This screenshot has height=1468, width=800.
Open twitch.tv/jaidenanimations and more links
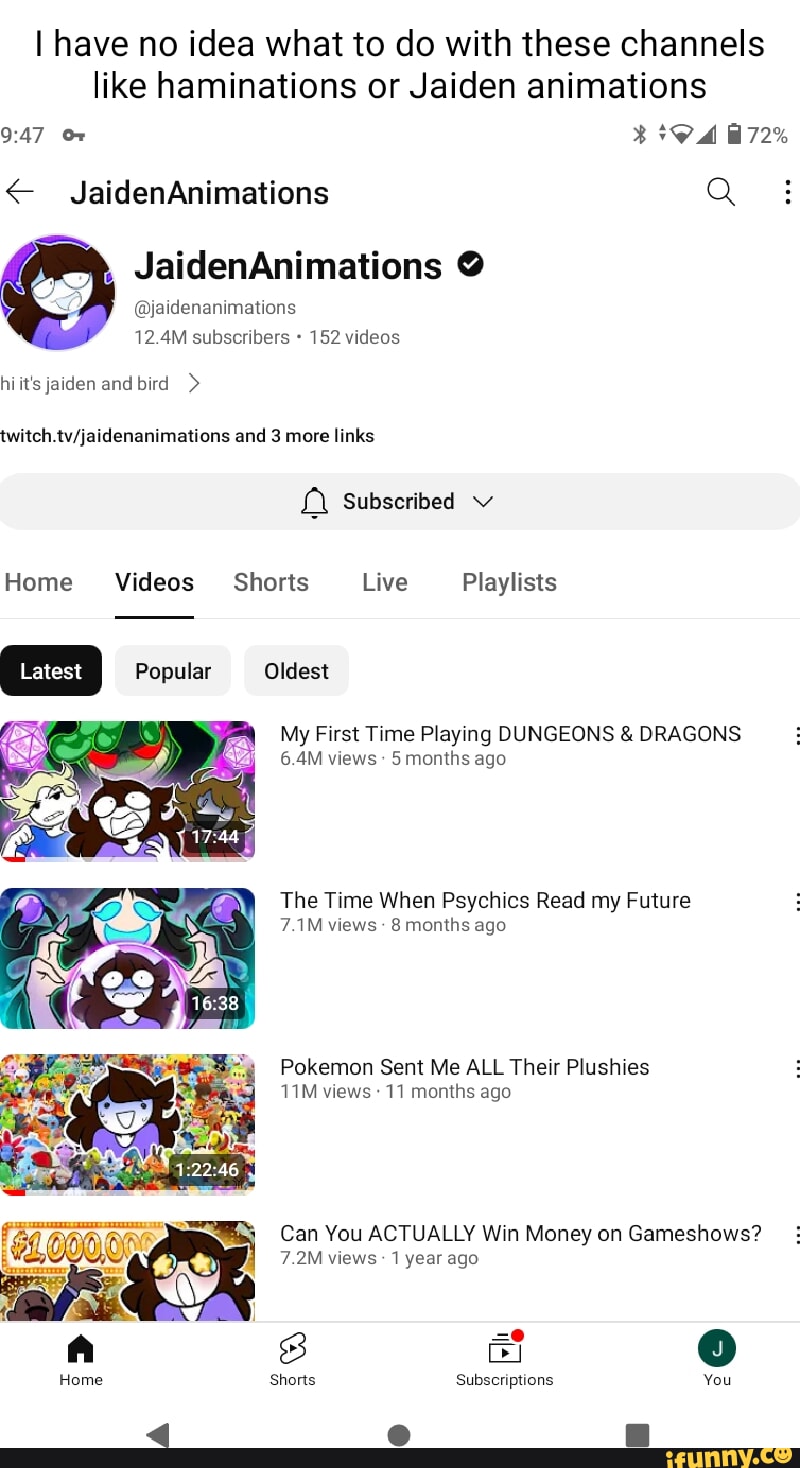coord(187,436)
